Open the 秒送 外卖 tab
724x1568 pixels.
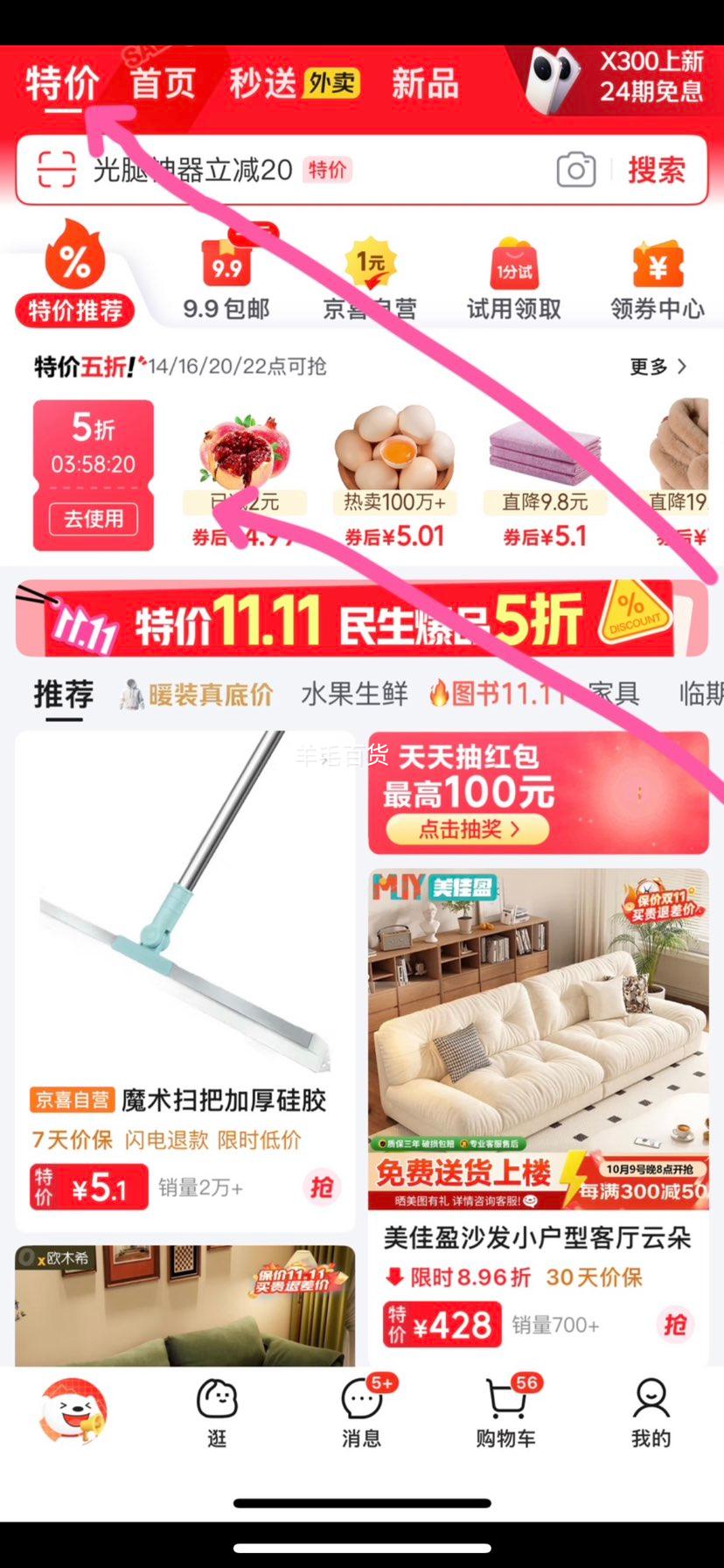pos(294,85)
